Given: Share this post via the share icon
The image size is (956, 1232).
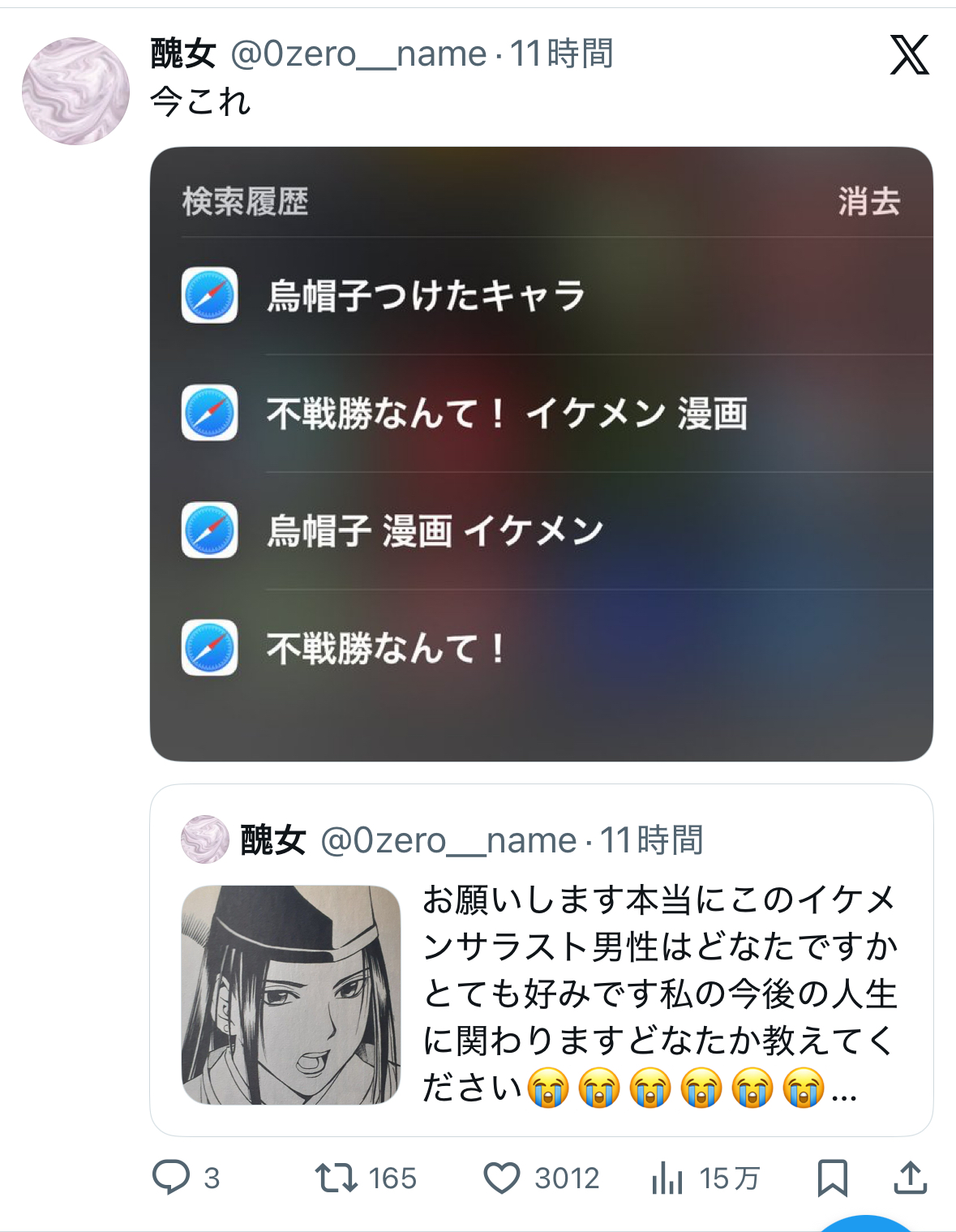Looking at the screenshot, I should [910, 1178].
